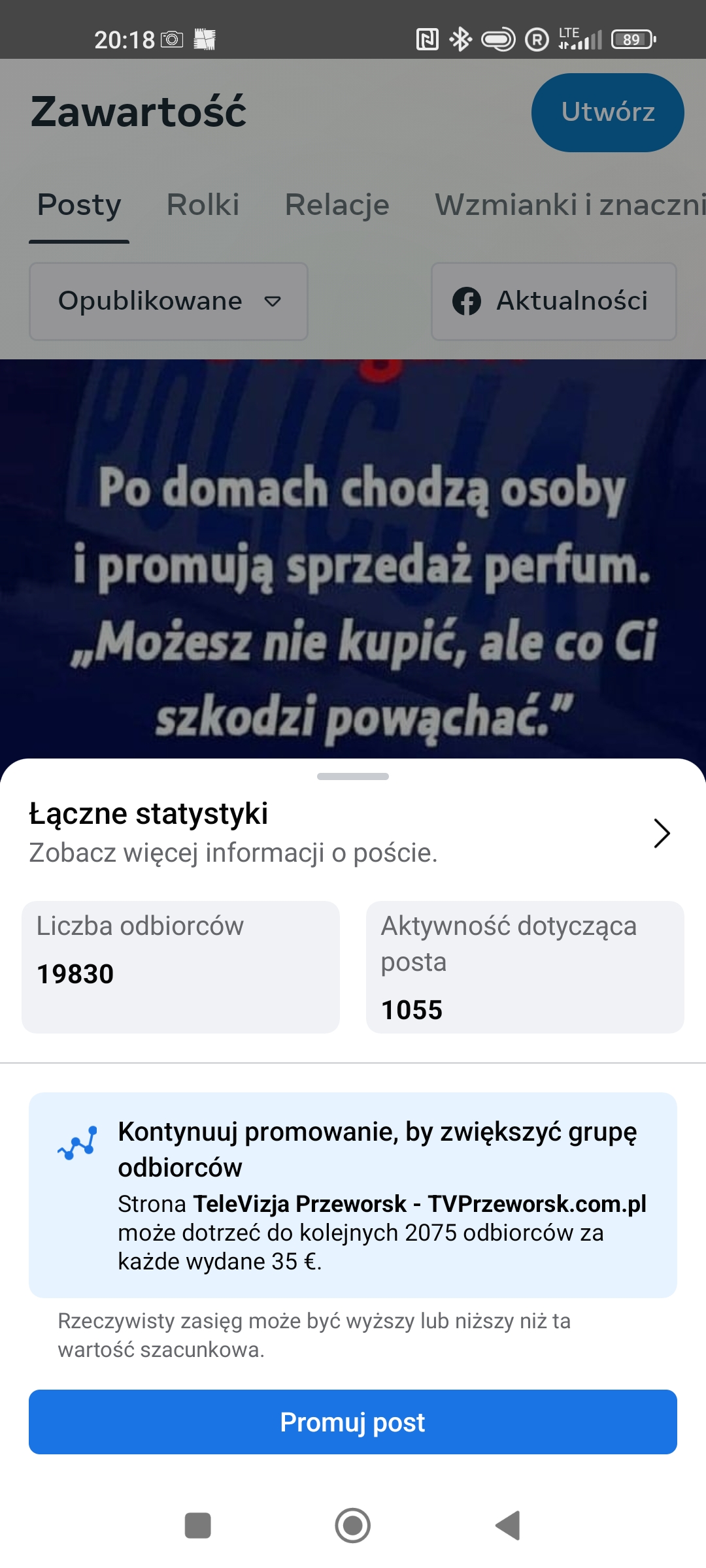Screen dimensions: 706x1568
Task: Open the Aktualności filter
Action: [554, 301]
